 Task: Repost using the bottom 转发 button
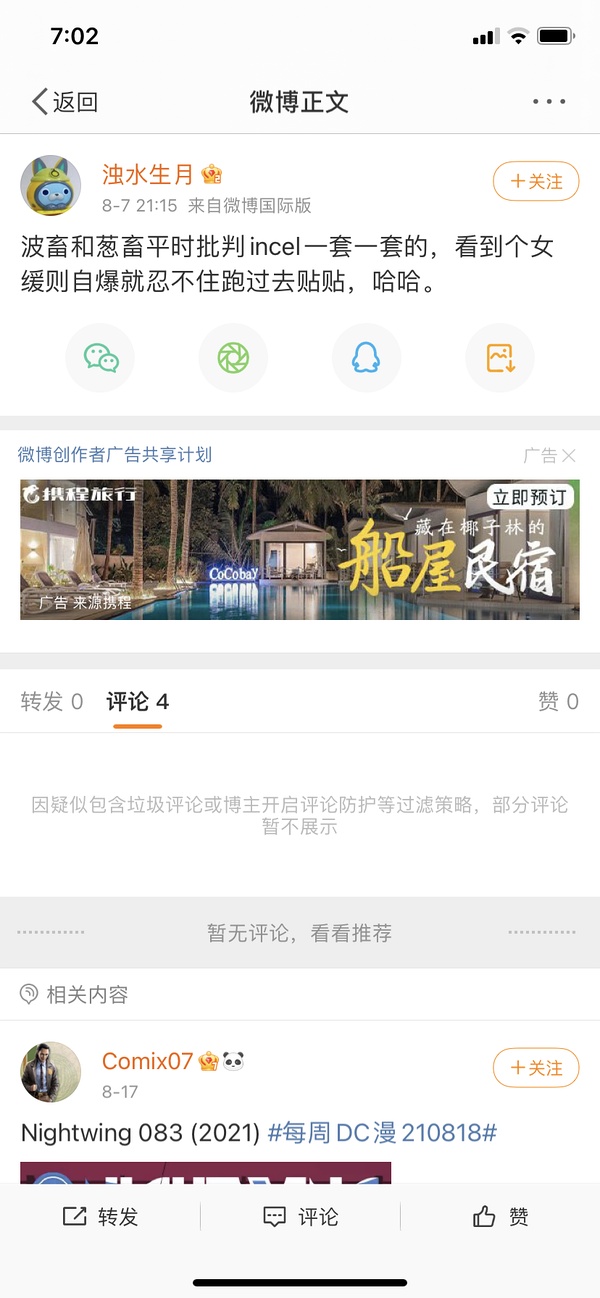[x=100, y=1216]
